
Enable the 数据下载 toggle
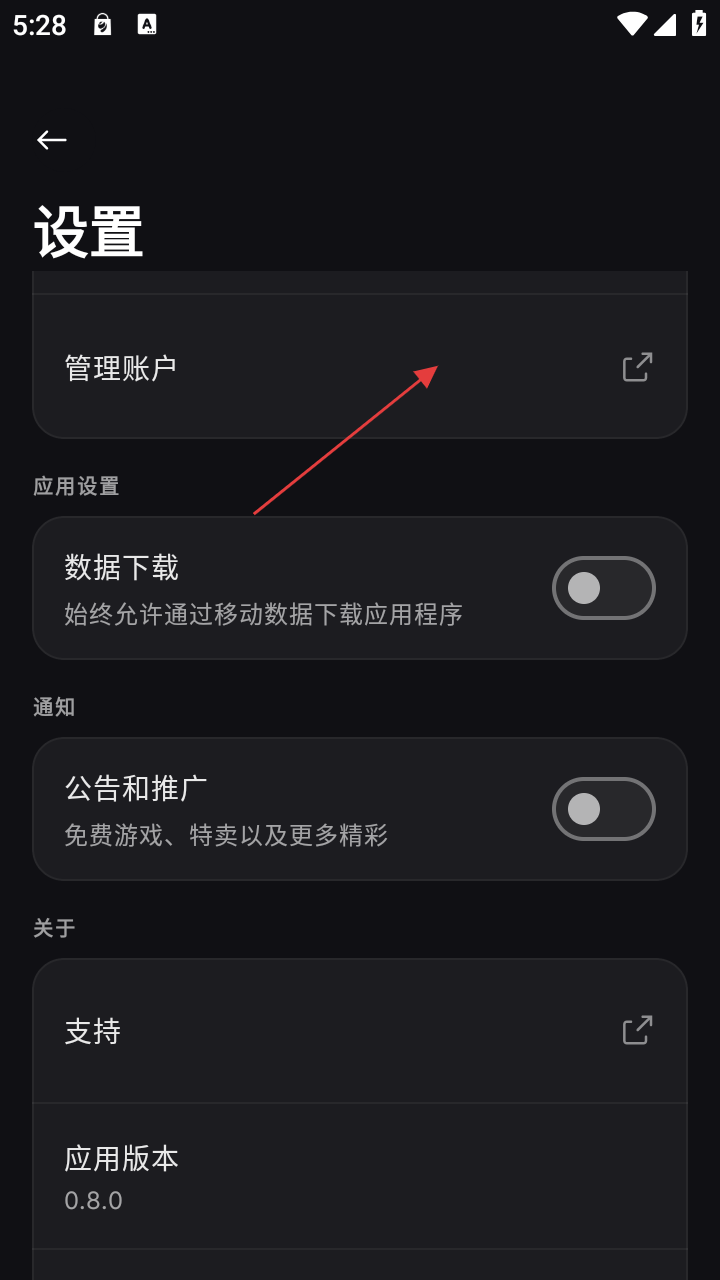click(603, 588)
